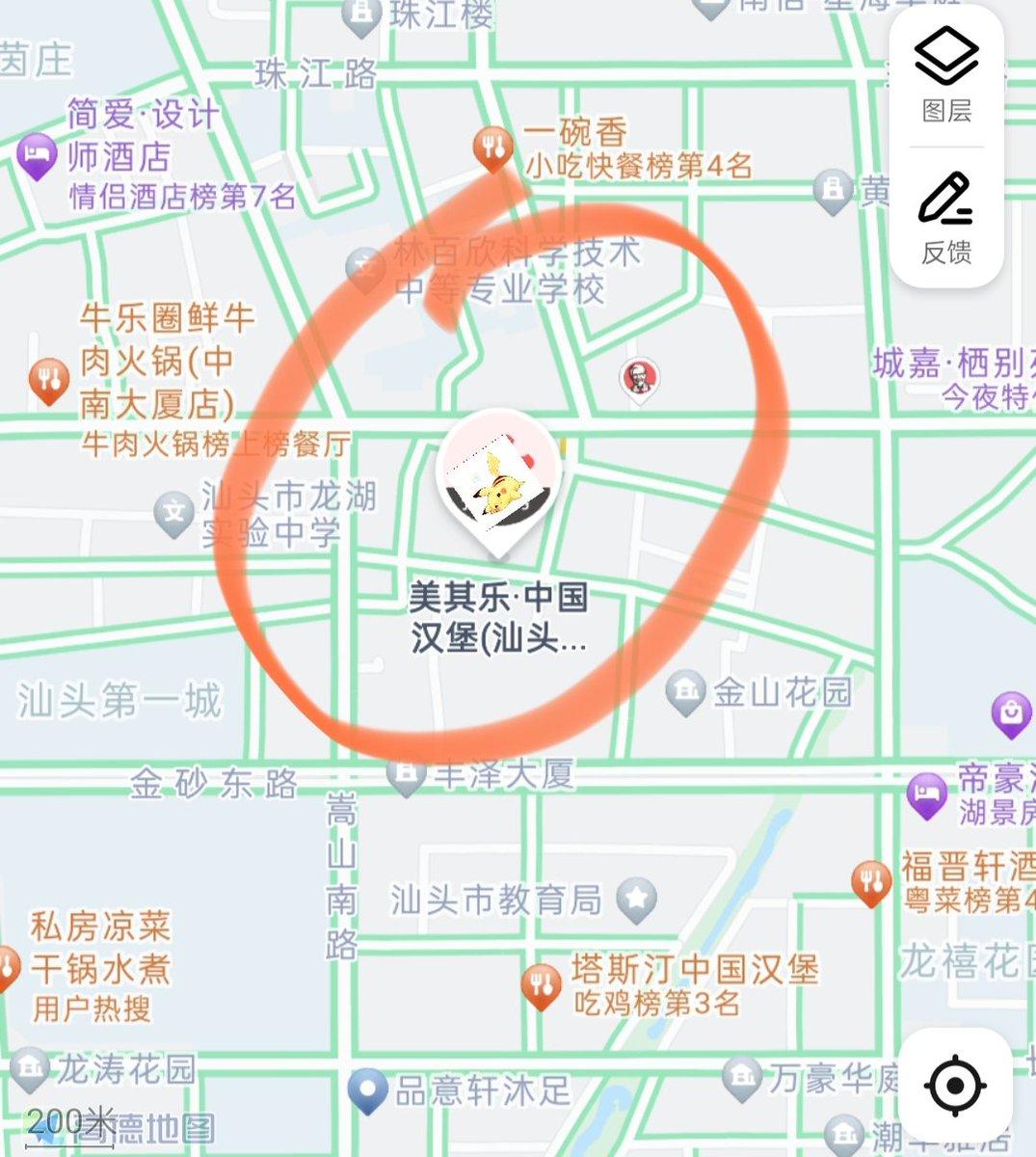Click the 金山花园 building icon
Viewport: 1036px width, 1157px height.
point(687,690)
